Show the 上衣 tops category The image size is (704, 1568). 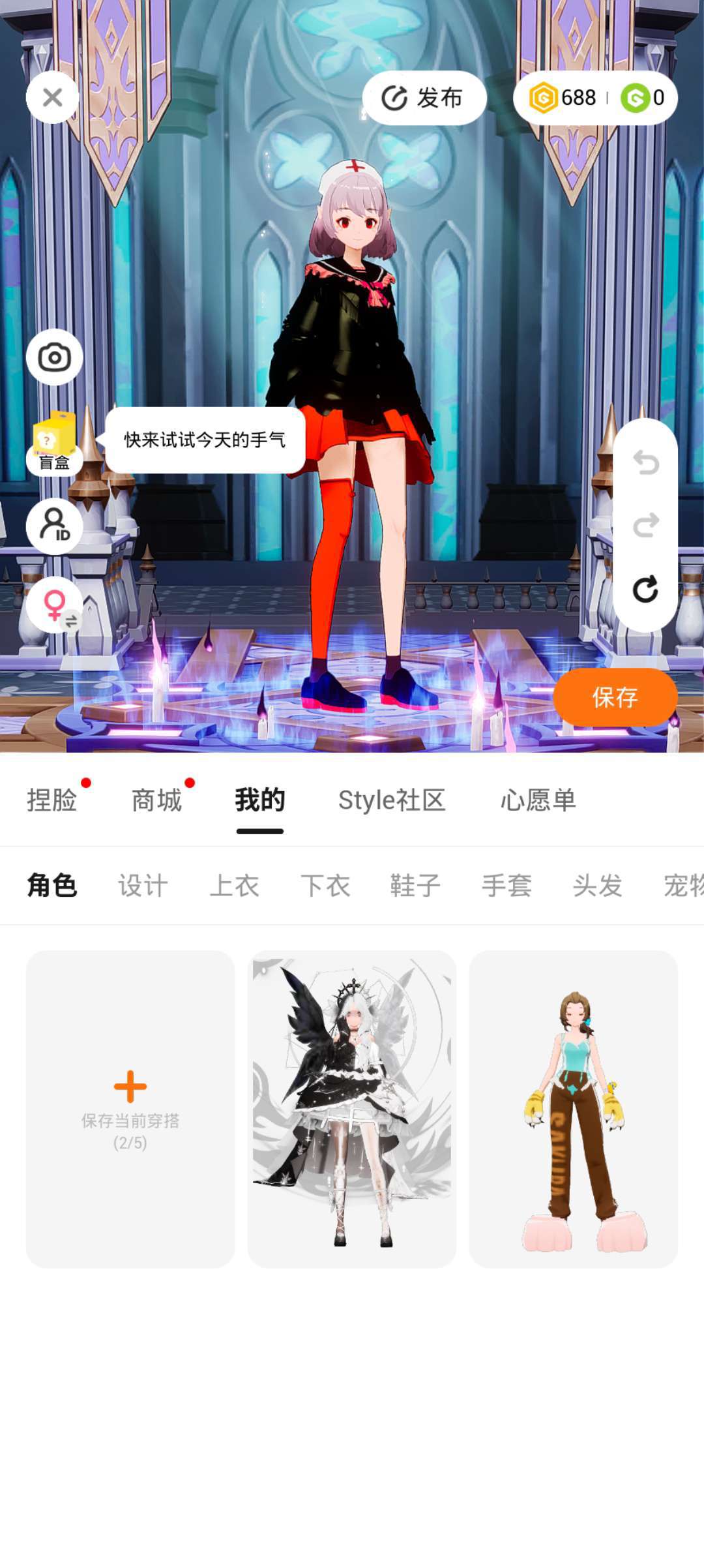[234, 886]
